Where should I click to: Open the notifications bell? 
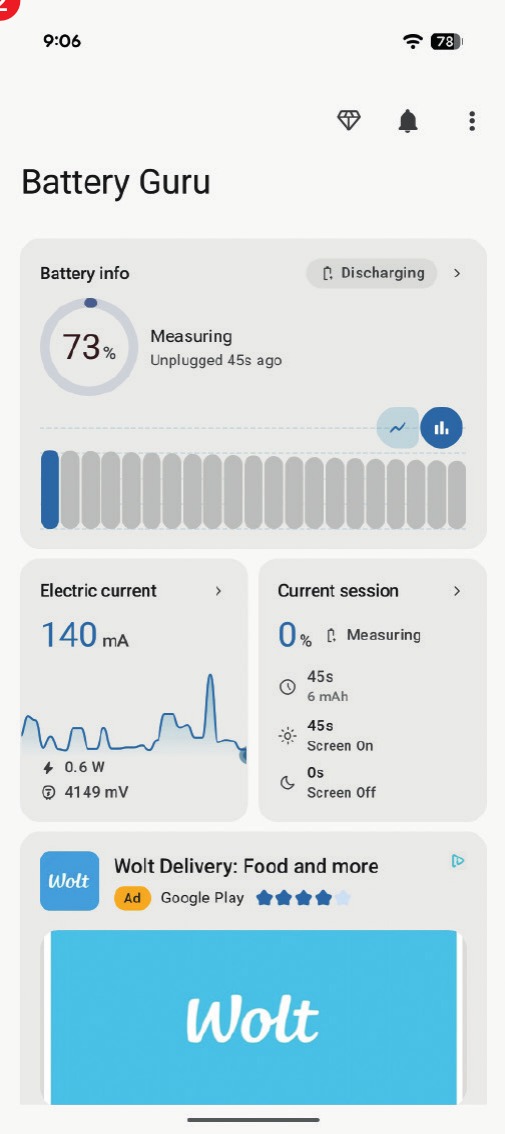(408, 121)
